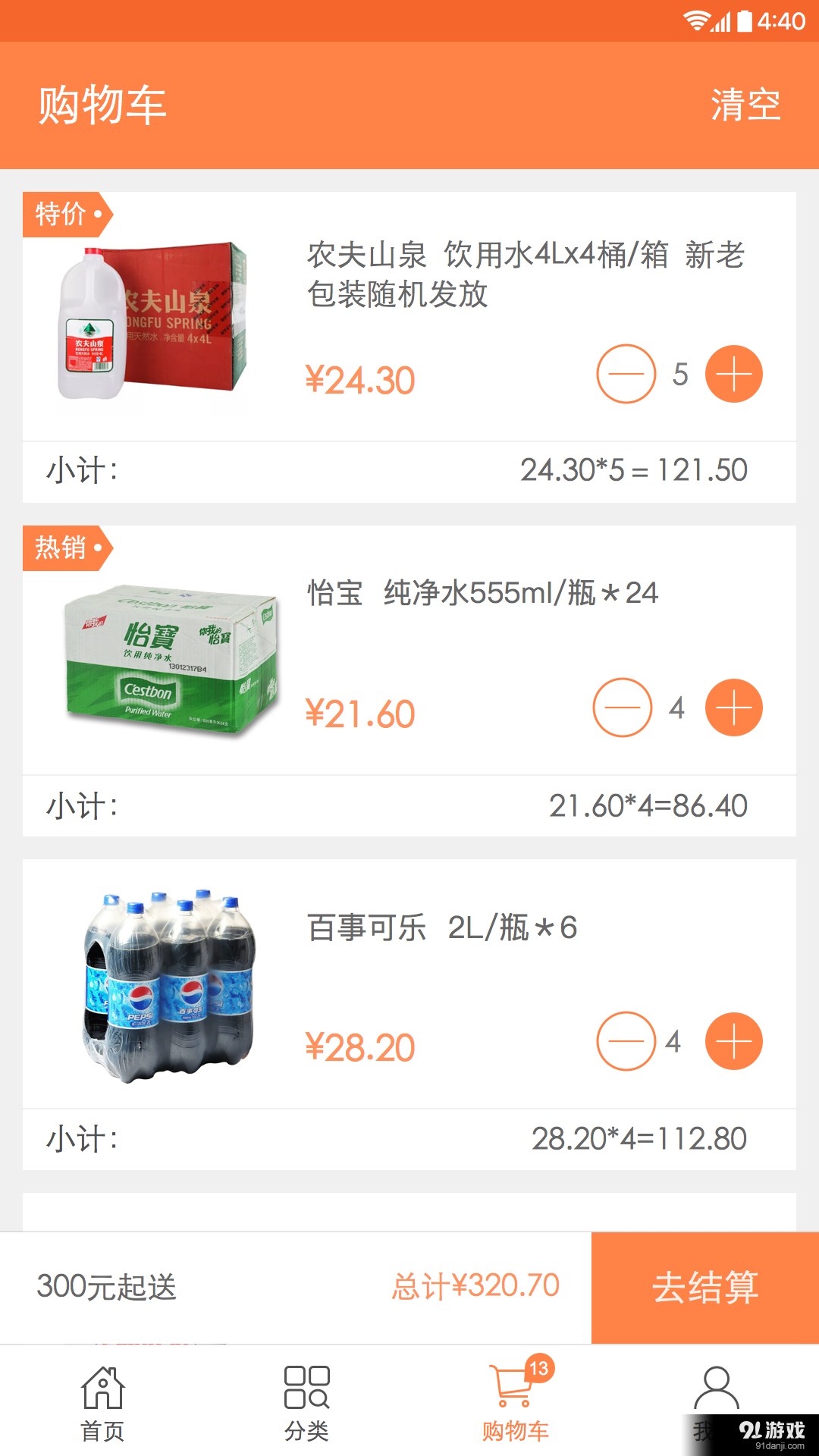Decrease 农夫山泉 quantity with minus button

[x=626, y=373]
